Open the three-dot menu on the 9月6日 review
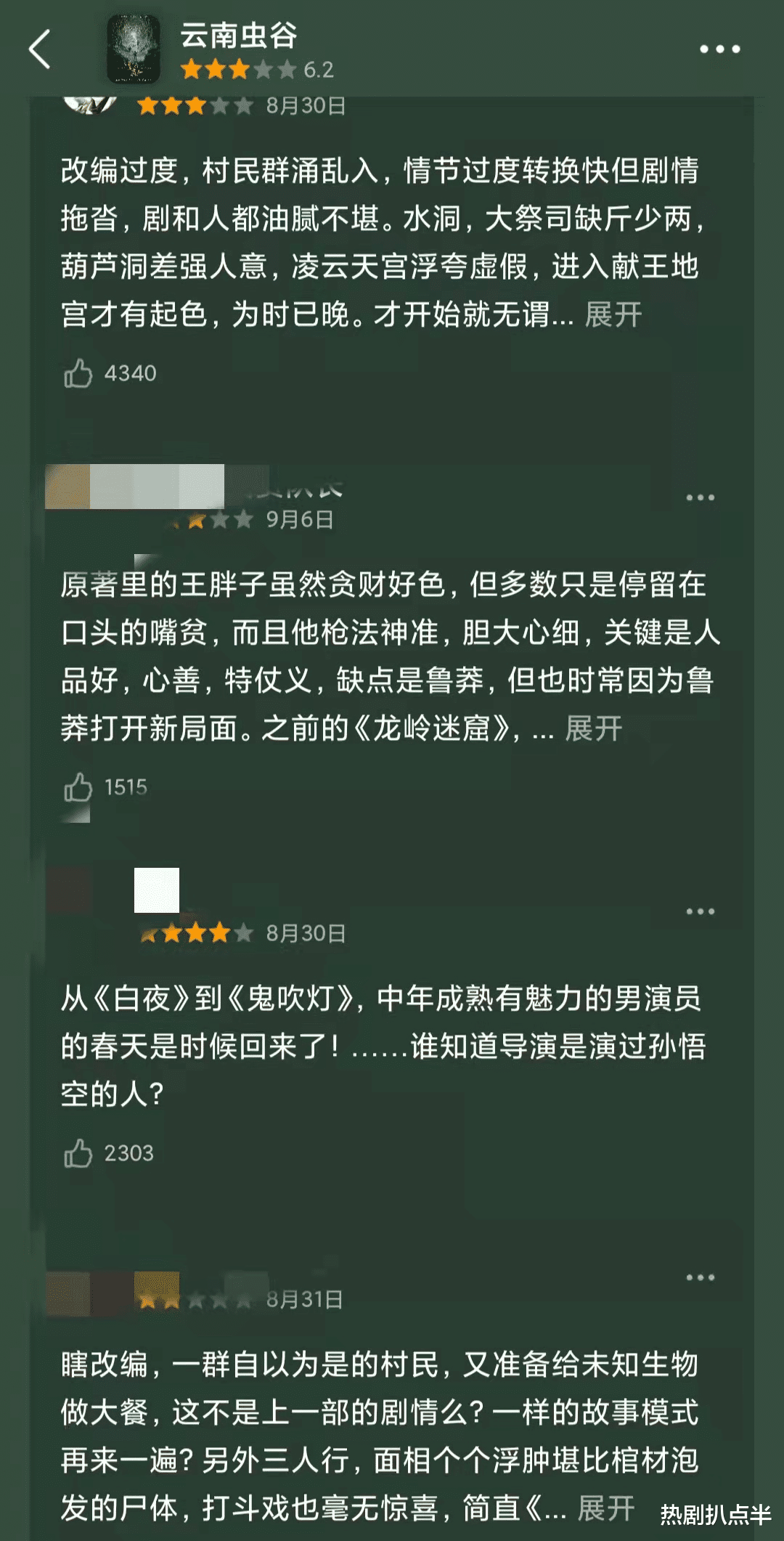 coord(699,497)
